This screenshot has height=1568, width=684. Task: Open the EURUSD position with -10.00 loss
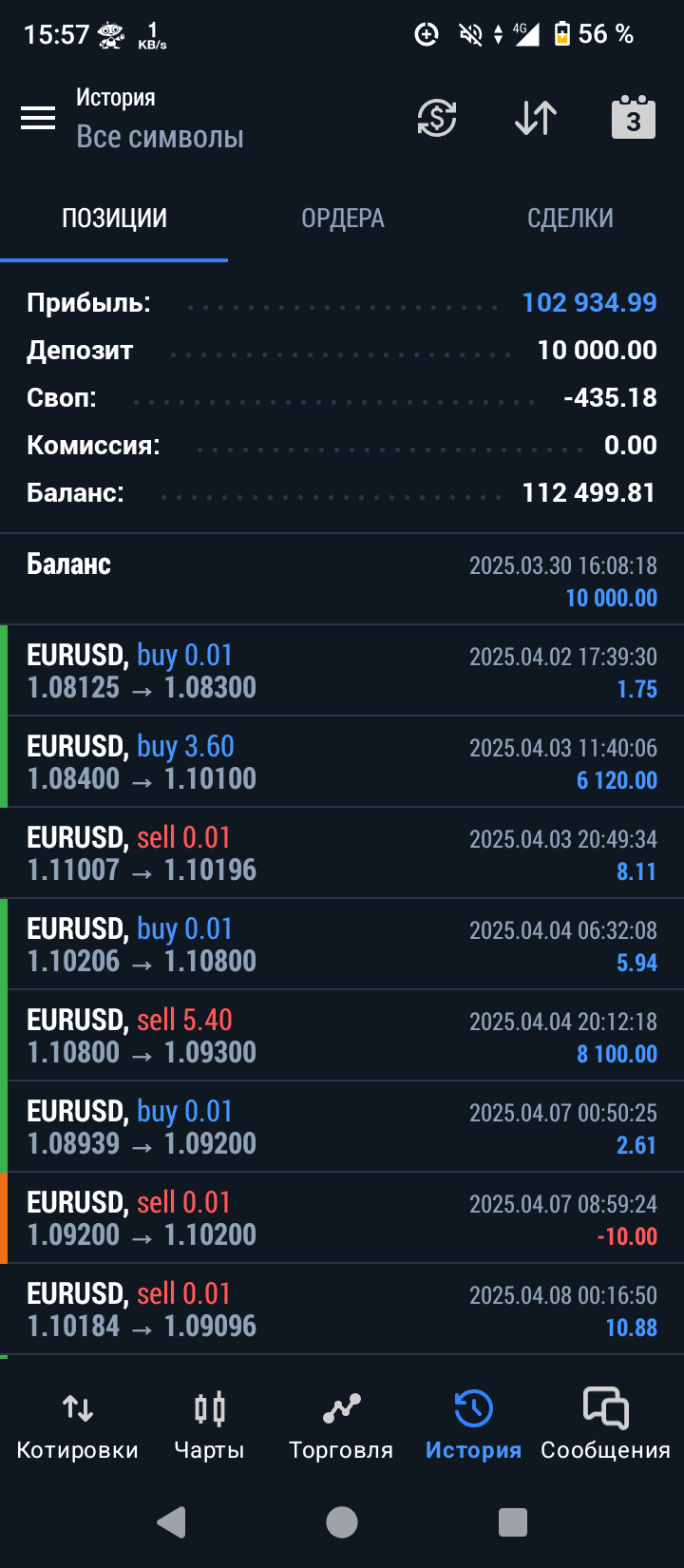coord(342,1217)
